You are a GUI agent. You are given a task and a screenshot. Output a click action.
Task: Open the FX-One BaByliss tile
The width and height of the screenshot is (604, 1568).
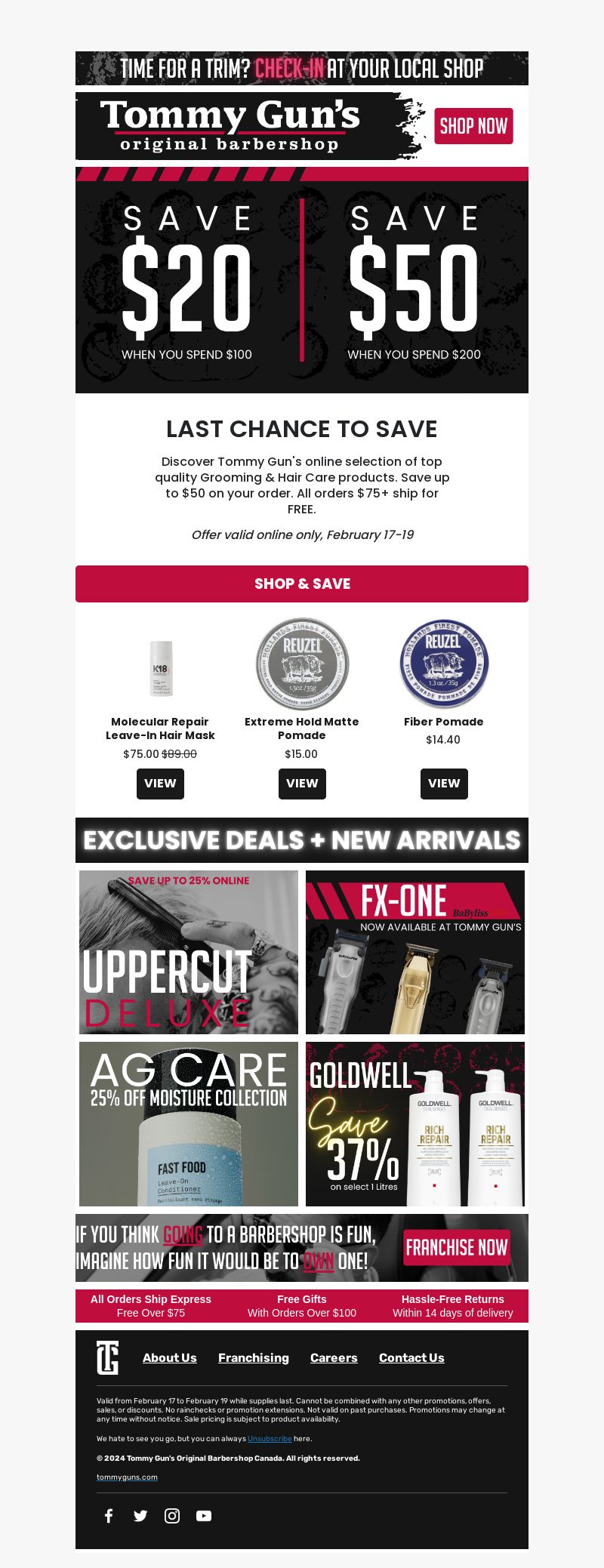click(x=415, y=952)
